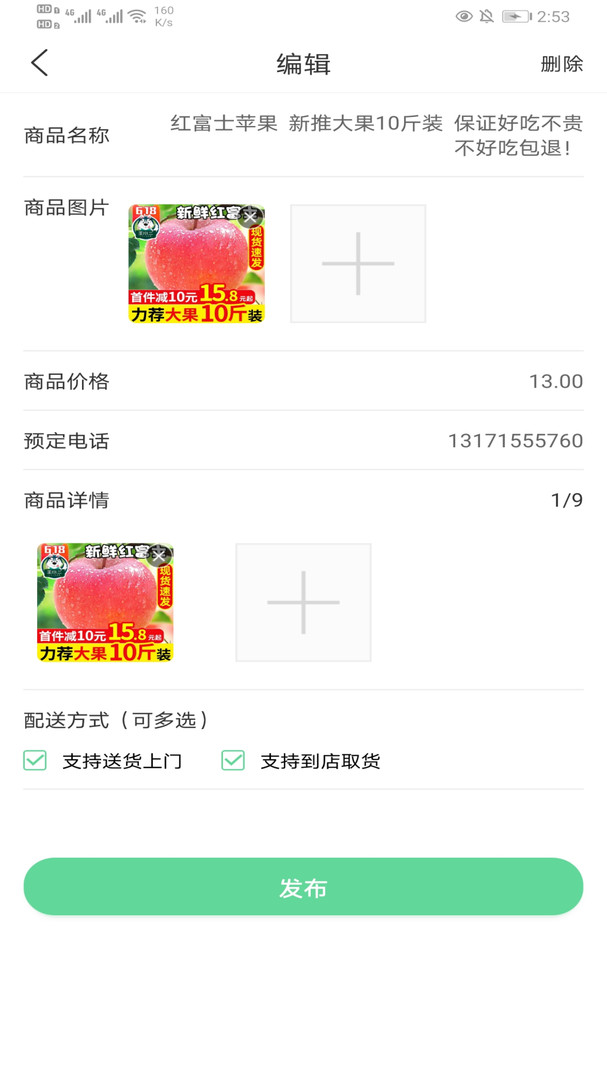
Task: Open the apple thumbnail under 商品详情
Action: click(x=100, y=612)
